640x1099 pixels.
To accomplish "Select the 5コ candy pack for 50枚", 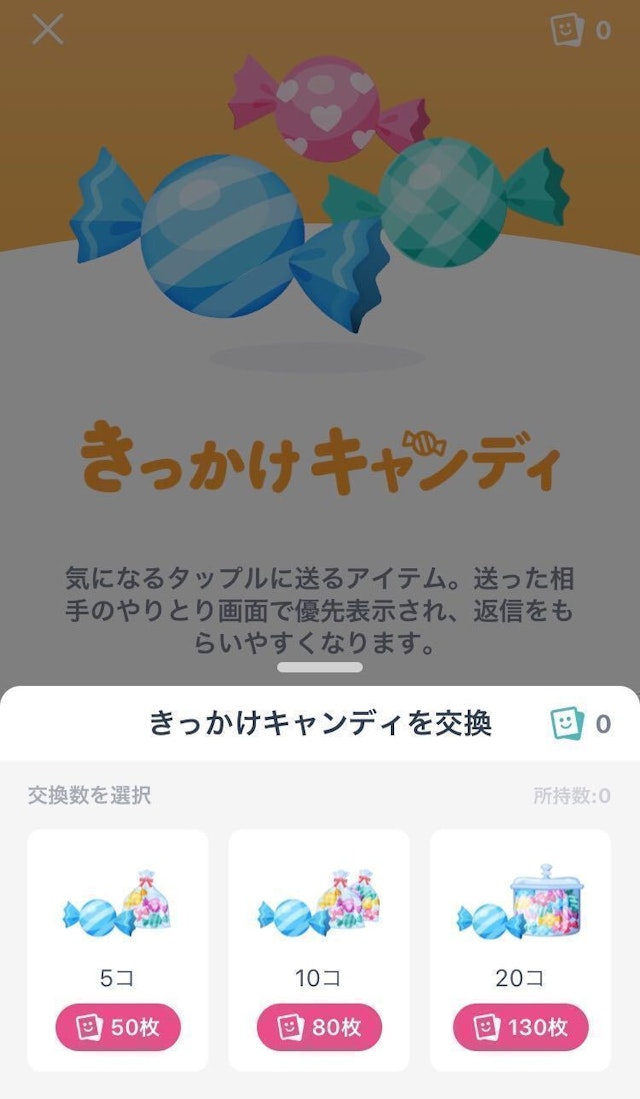I will click(117, 1027).
